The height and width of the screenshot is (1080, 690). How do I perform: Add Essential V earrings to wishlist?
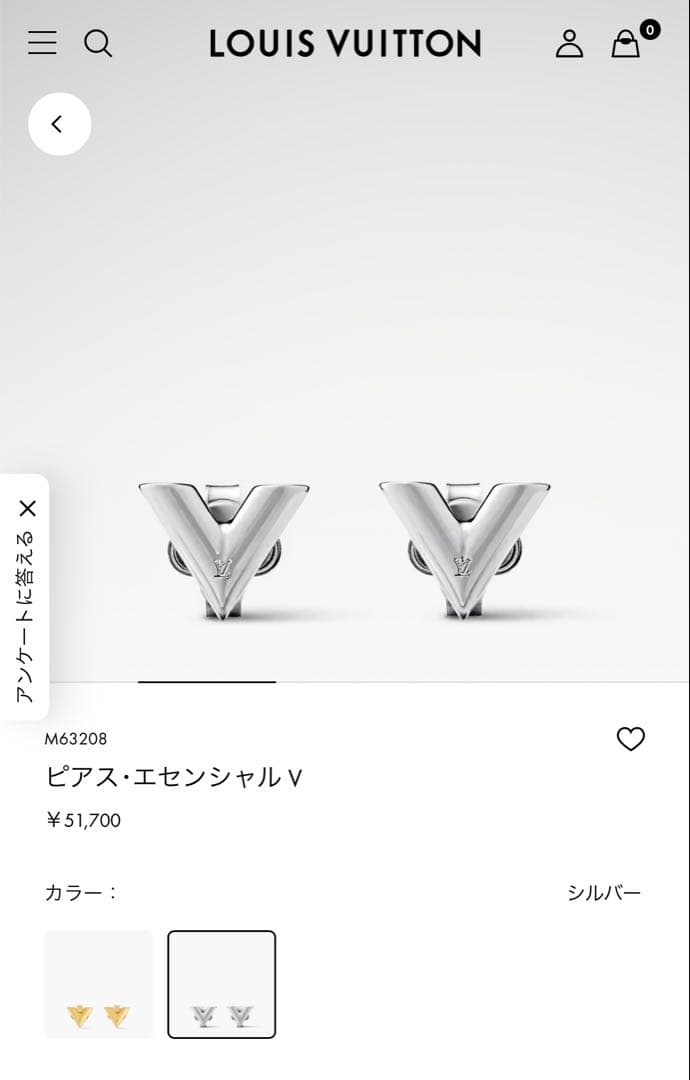pyautogui.click(x=630, y=739)
